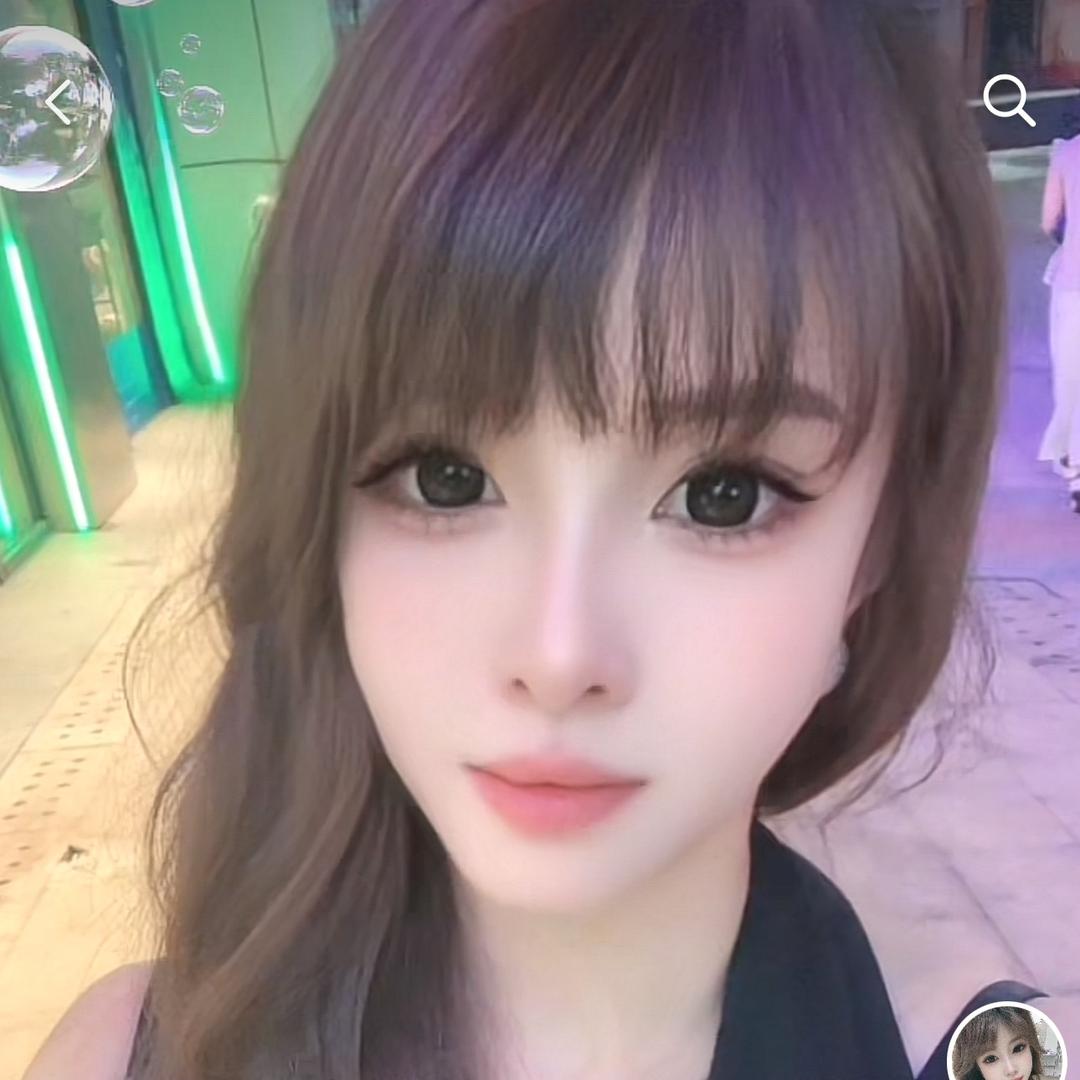
Task: Open the circular profile avatar thumbnail
Action: coord(1007,1045)
